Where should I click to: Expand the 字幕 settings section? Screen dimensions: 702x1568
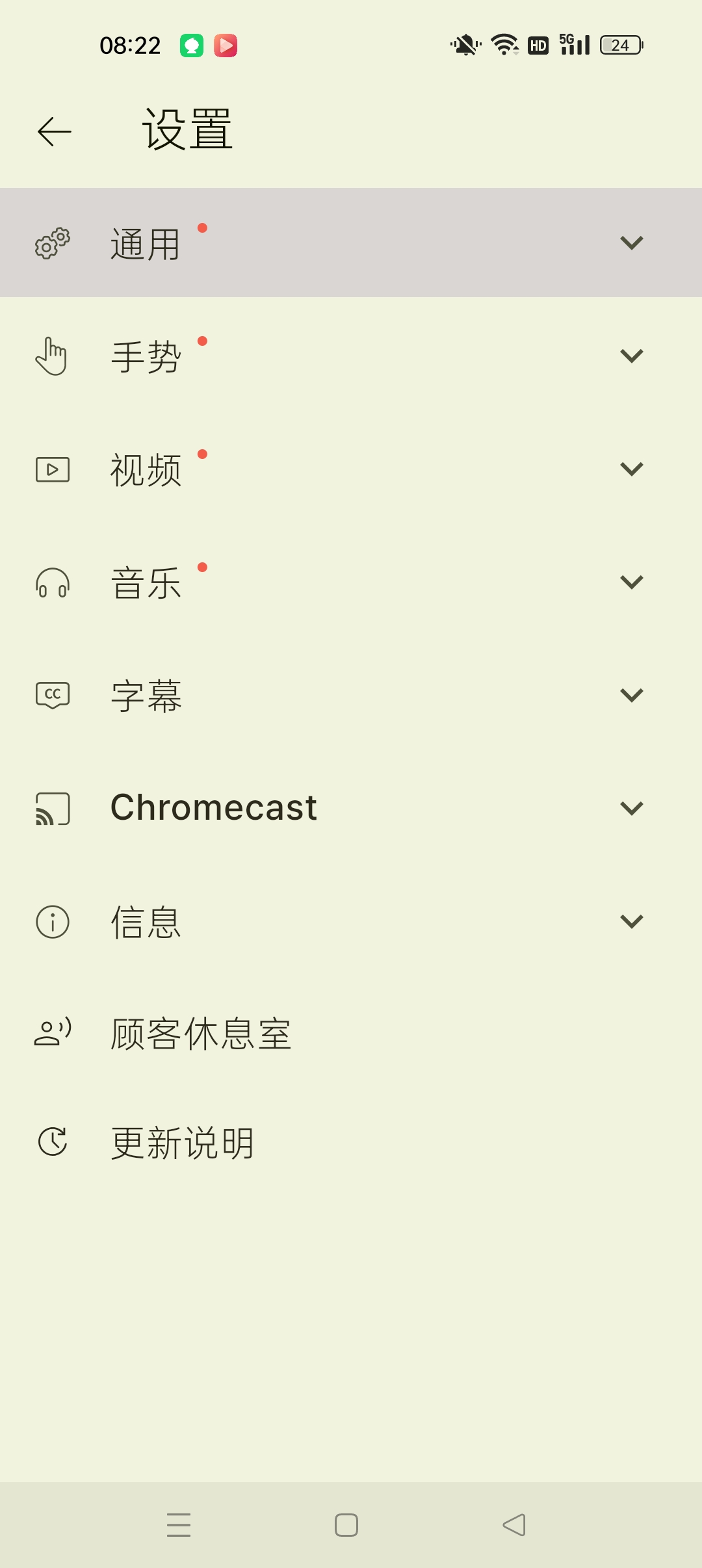[351, 695]
